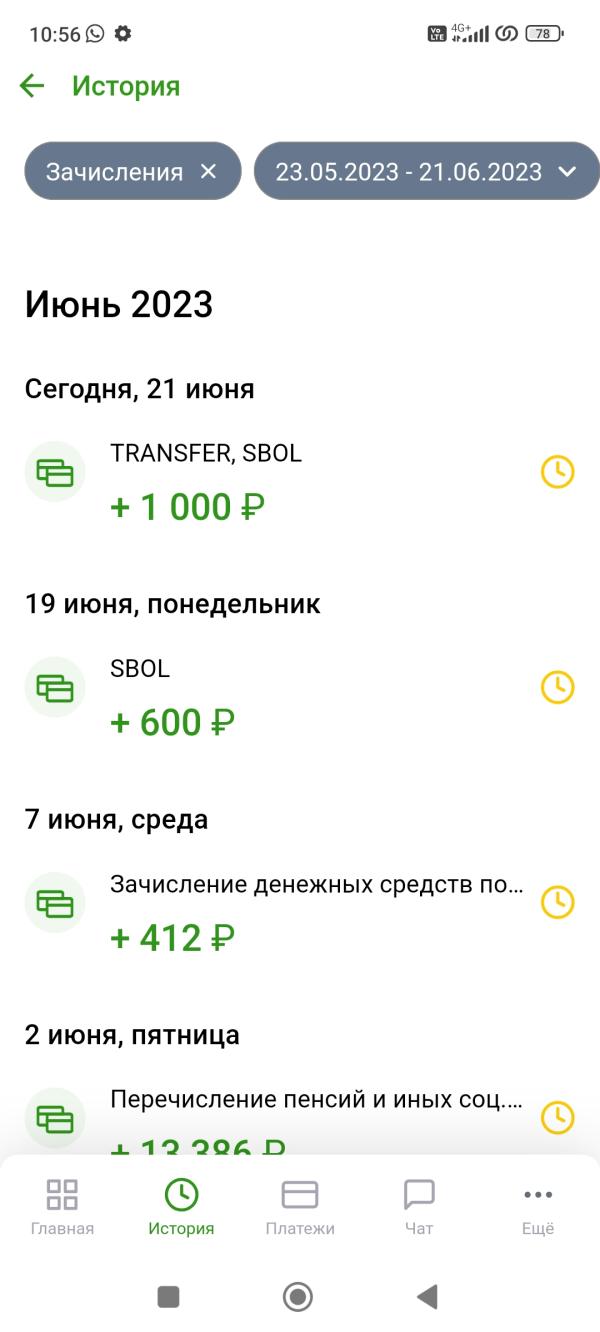Open the Чат tab
The height and width of the screenshot is (1332, 600).
click(419, 1206)
